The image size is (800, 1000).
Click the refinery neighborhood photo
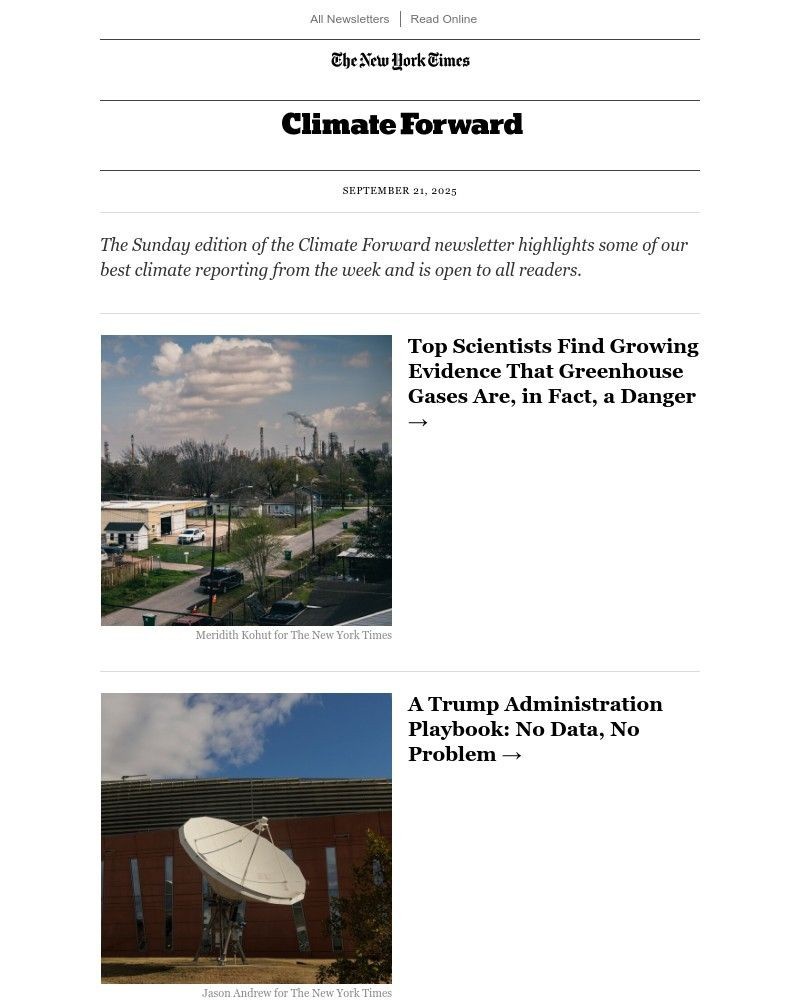pyautogui.click(x=246, y=480)
